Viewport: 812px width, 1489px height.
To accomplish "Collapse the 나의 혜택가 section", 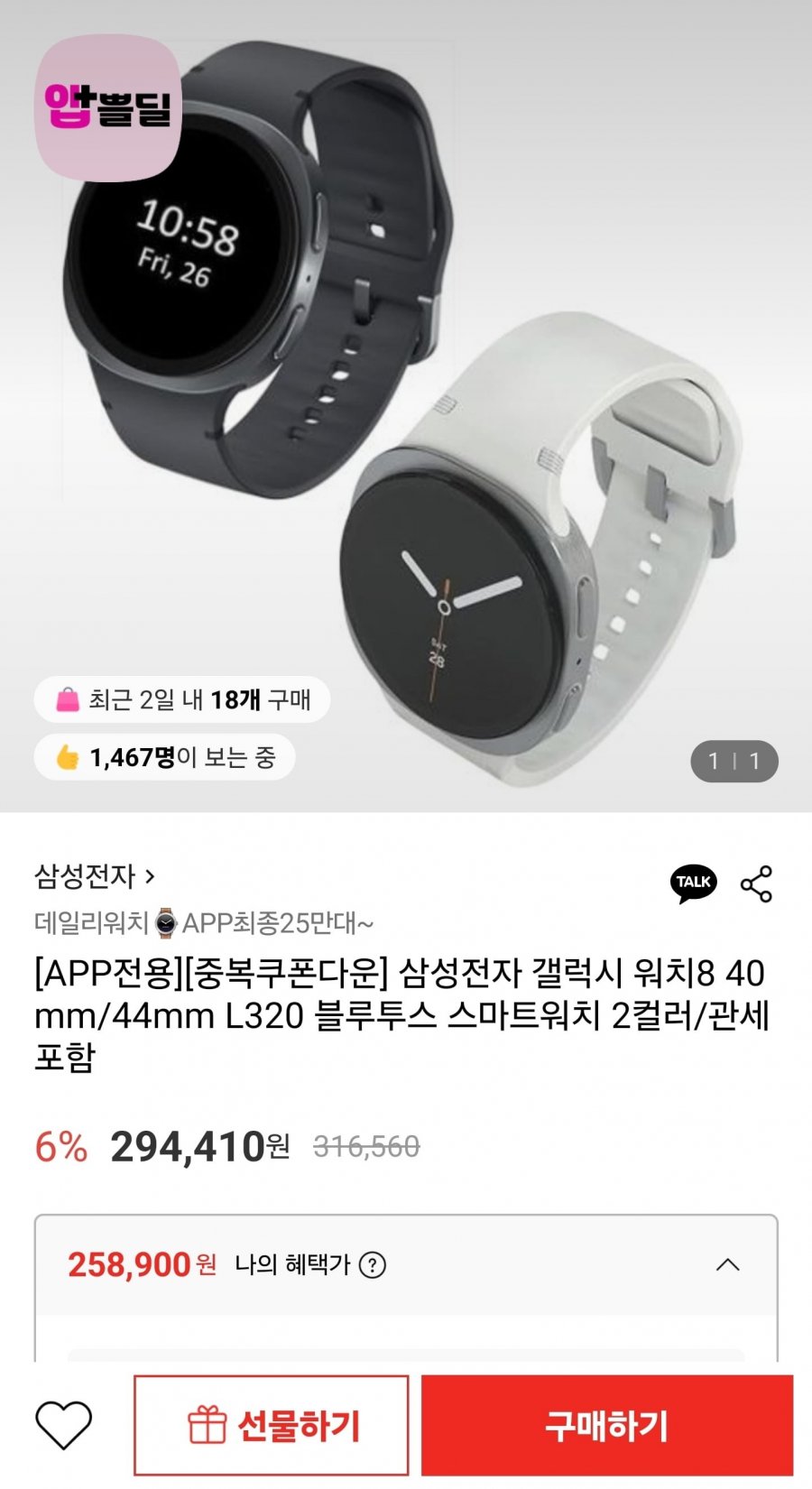I will (727, 1265).
